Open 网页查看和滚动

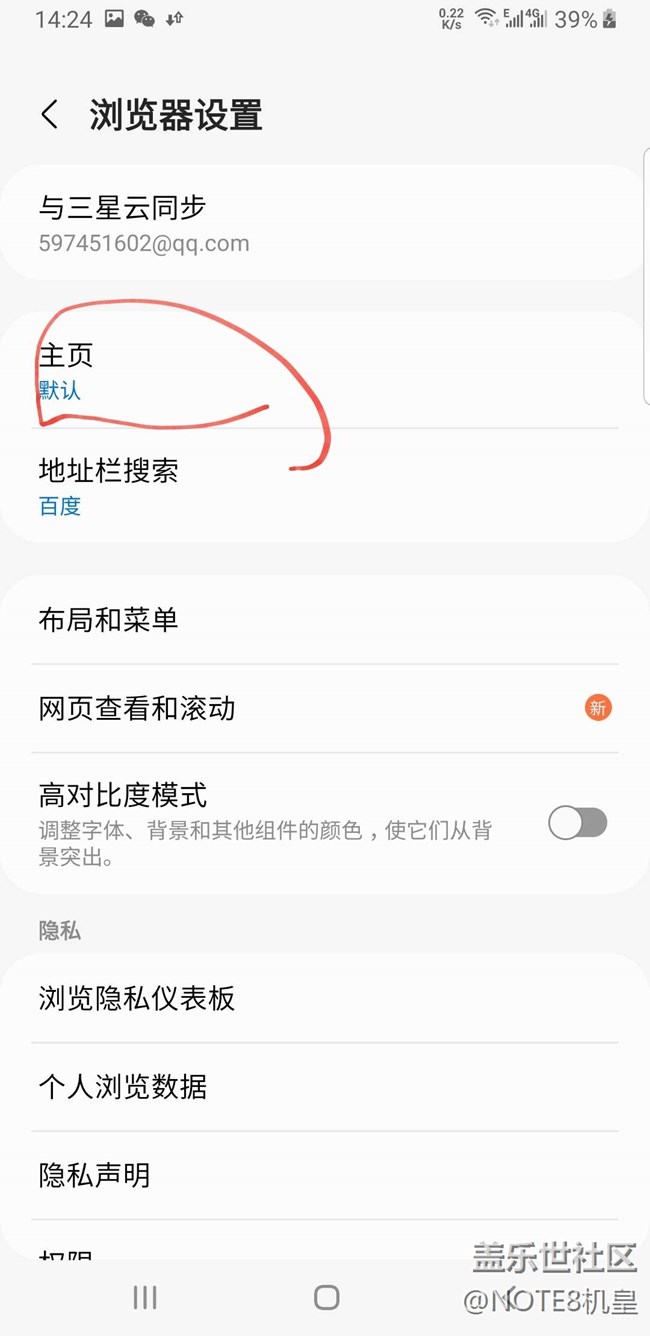[x=325, y=708]
